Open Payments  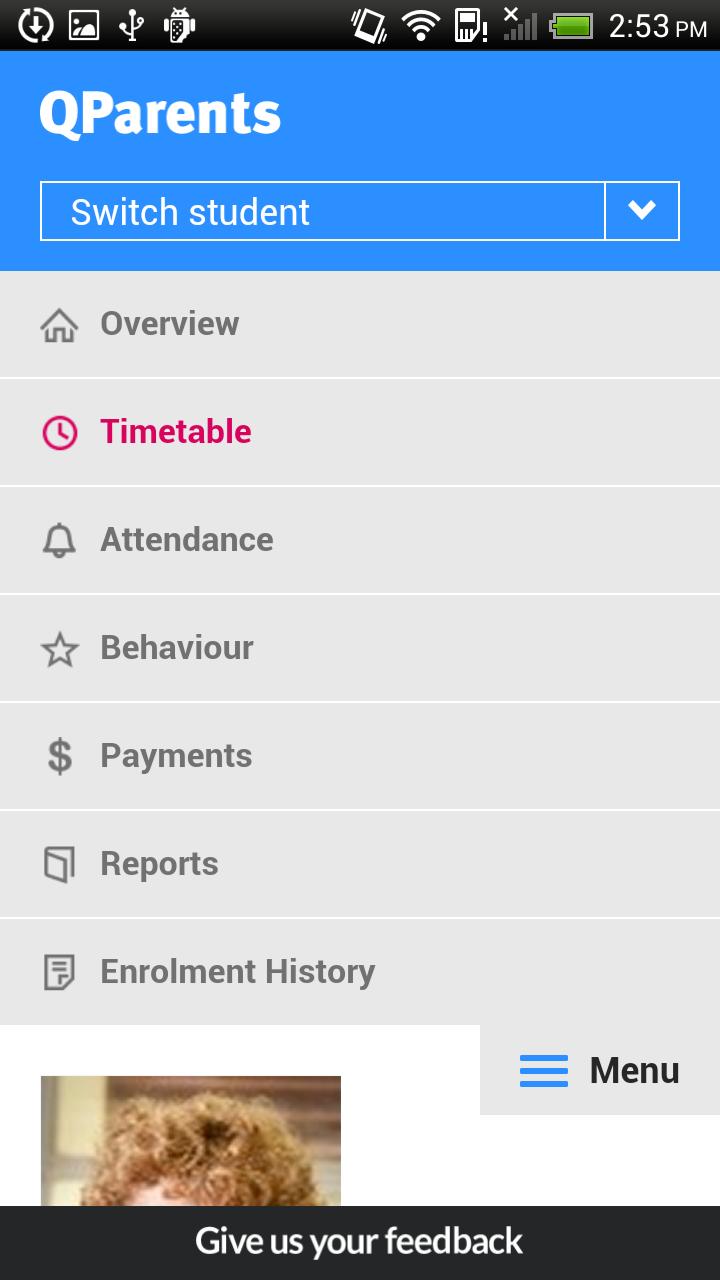click(360, 756)
